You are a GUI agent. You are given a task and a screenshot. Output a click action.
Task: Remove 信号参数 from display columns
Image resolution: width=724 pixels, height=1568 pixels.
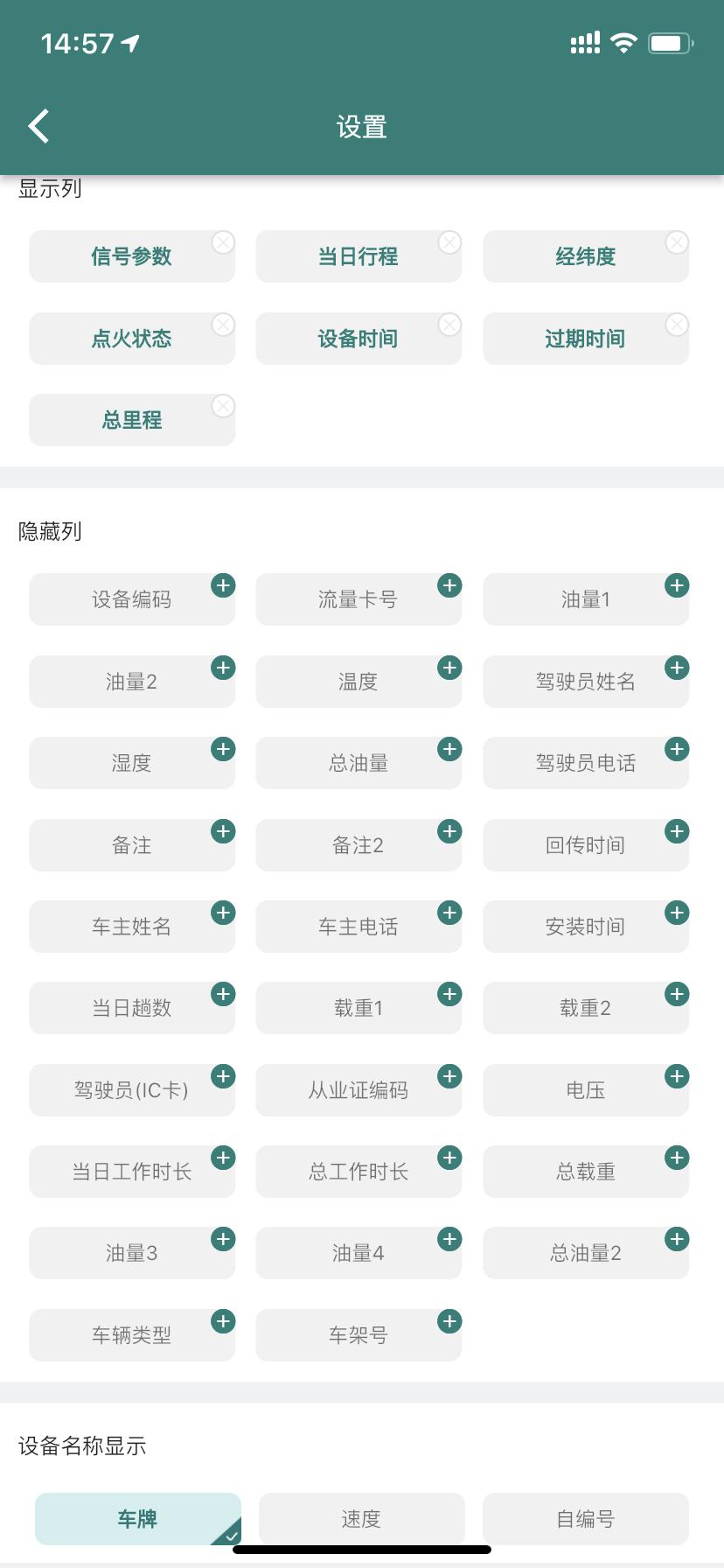[224, 241]
